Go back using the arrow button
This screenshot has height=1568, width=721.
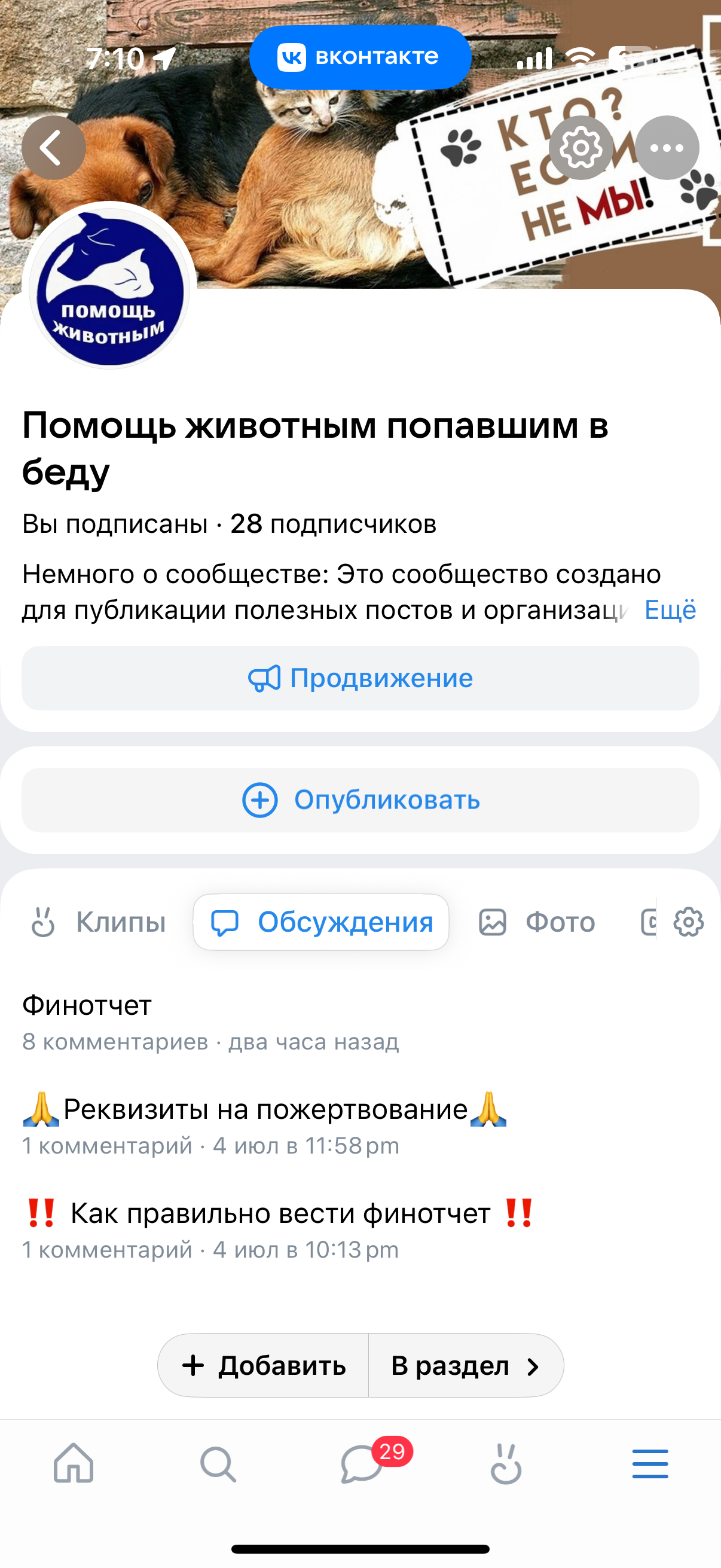tap(54, 148)
